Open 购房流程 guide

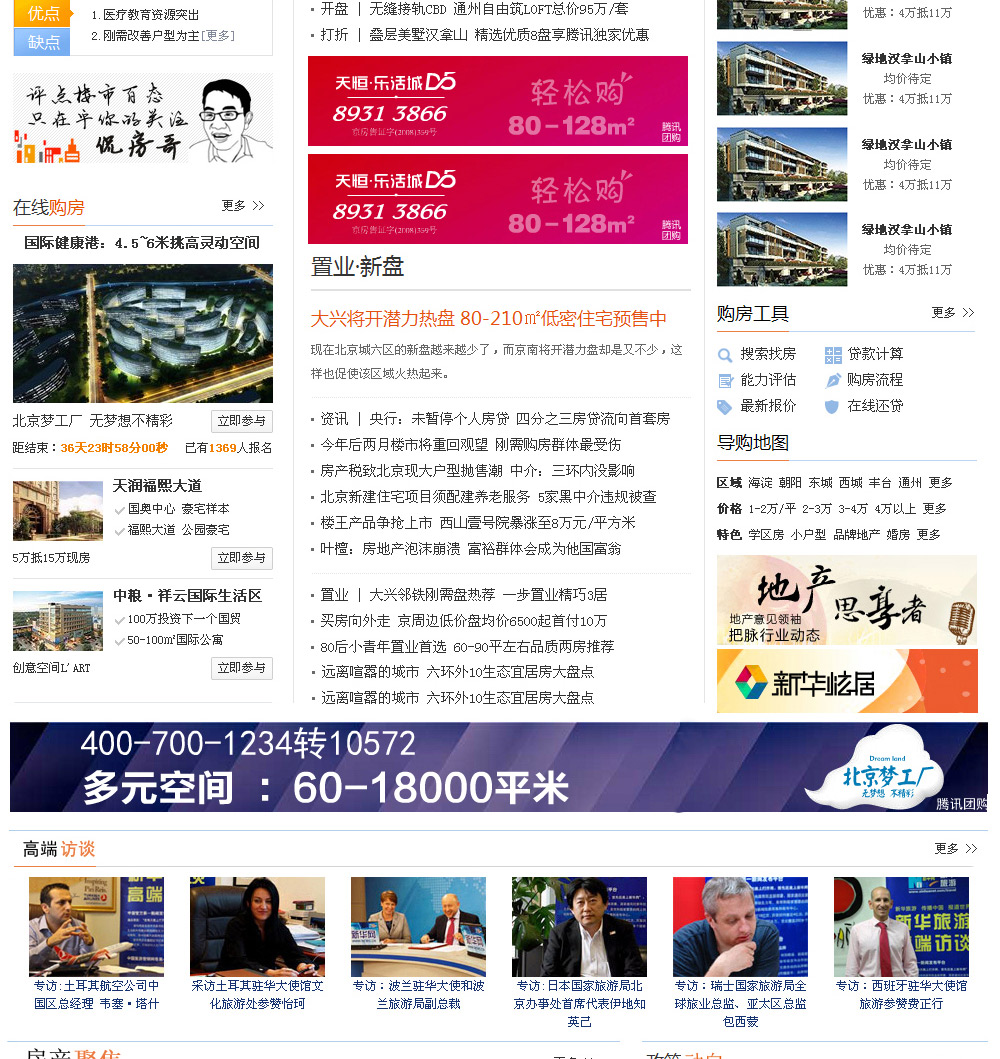[874, 380]
